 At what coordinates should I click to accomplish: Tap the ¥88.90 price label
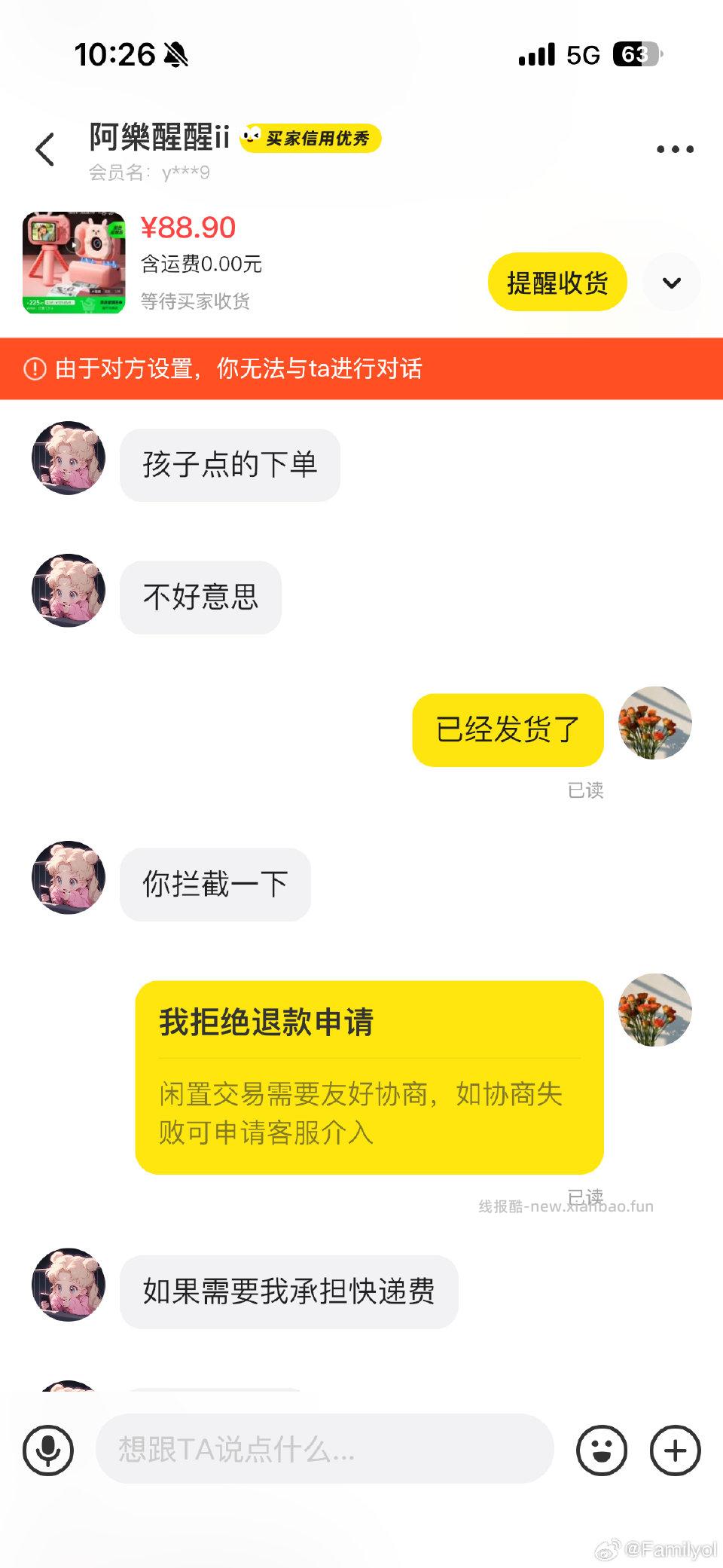click(186, 228)
